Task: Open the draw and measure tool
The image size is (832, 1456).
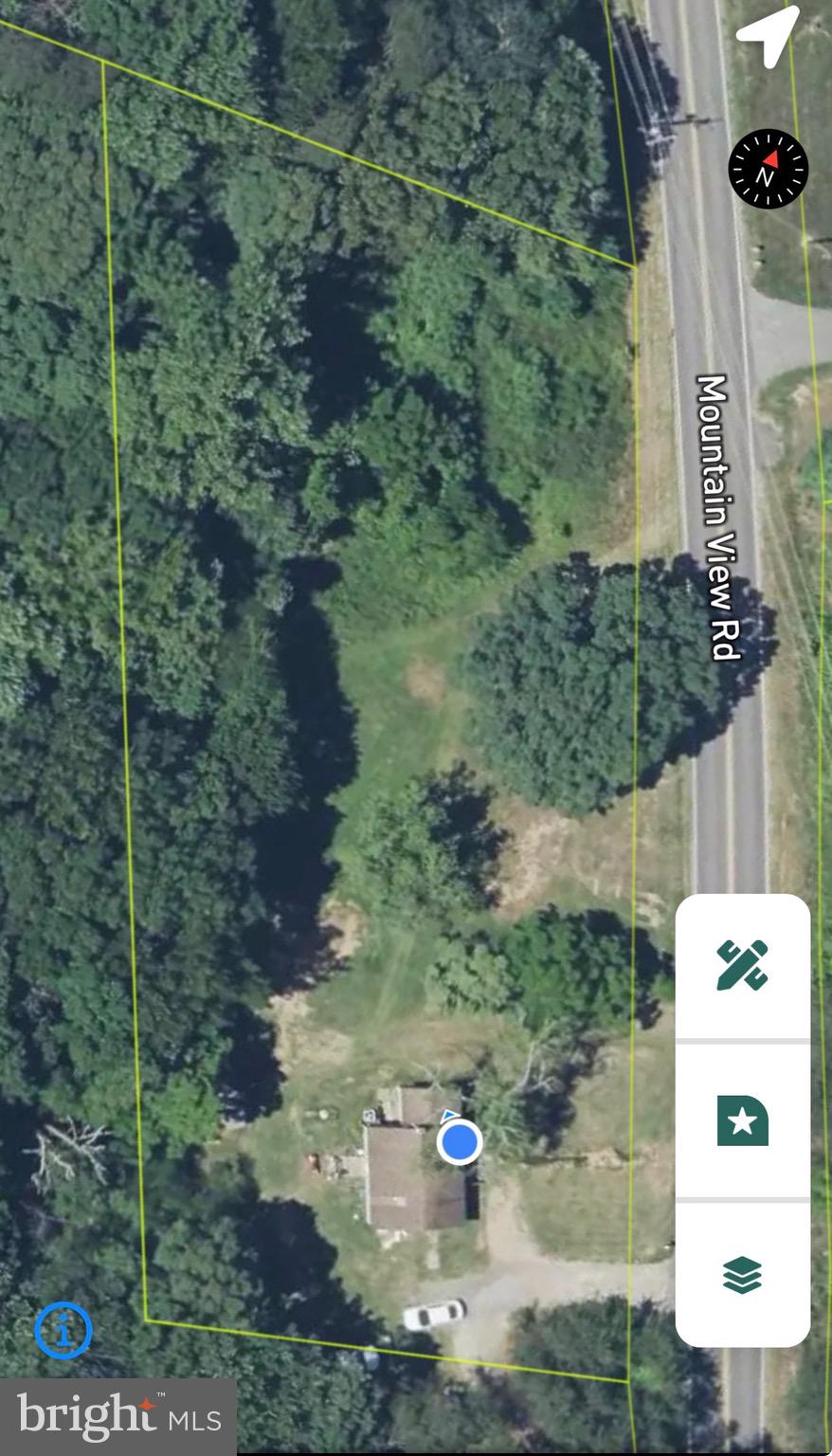Action: (742, 965)
